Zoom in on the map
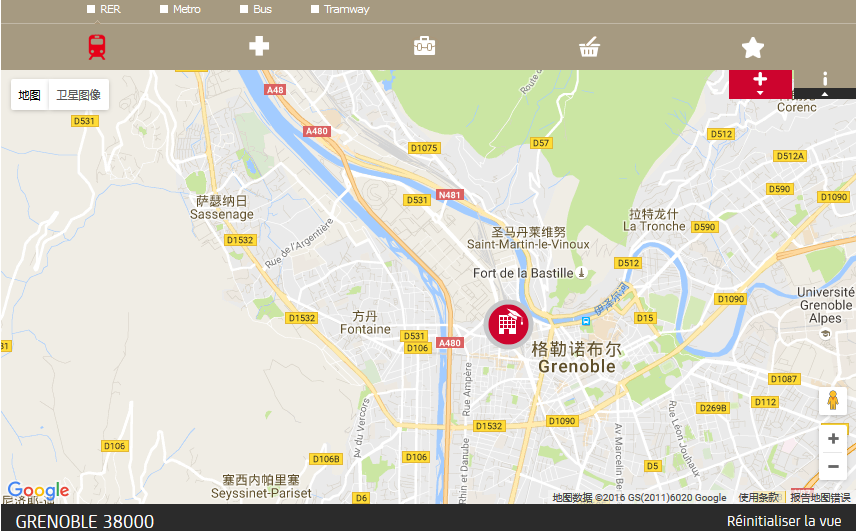Viewport: 856px width, 531px height. tap(833, 438)
